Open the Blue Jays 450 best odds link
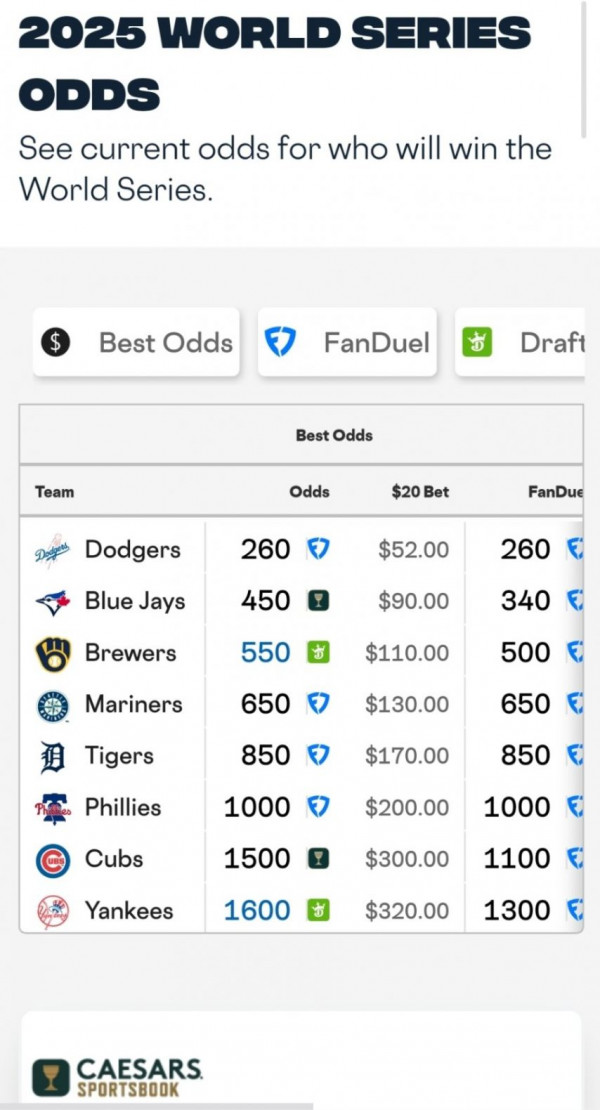The height and width of the screenshot is (1110, 600). coord(266,601)
